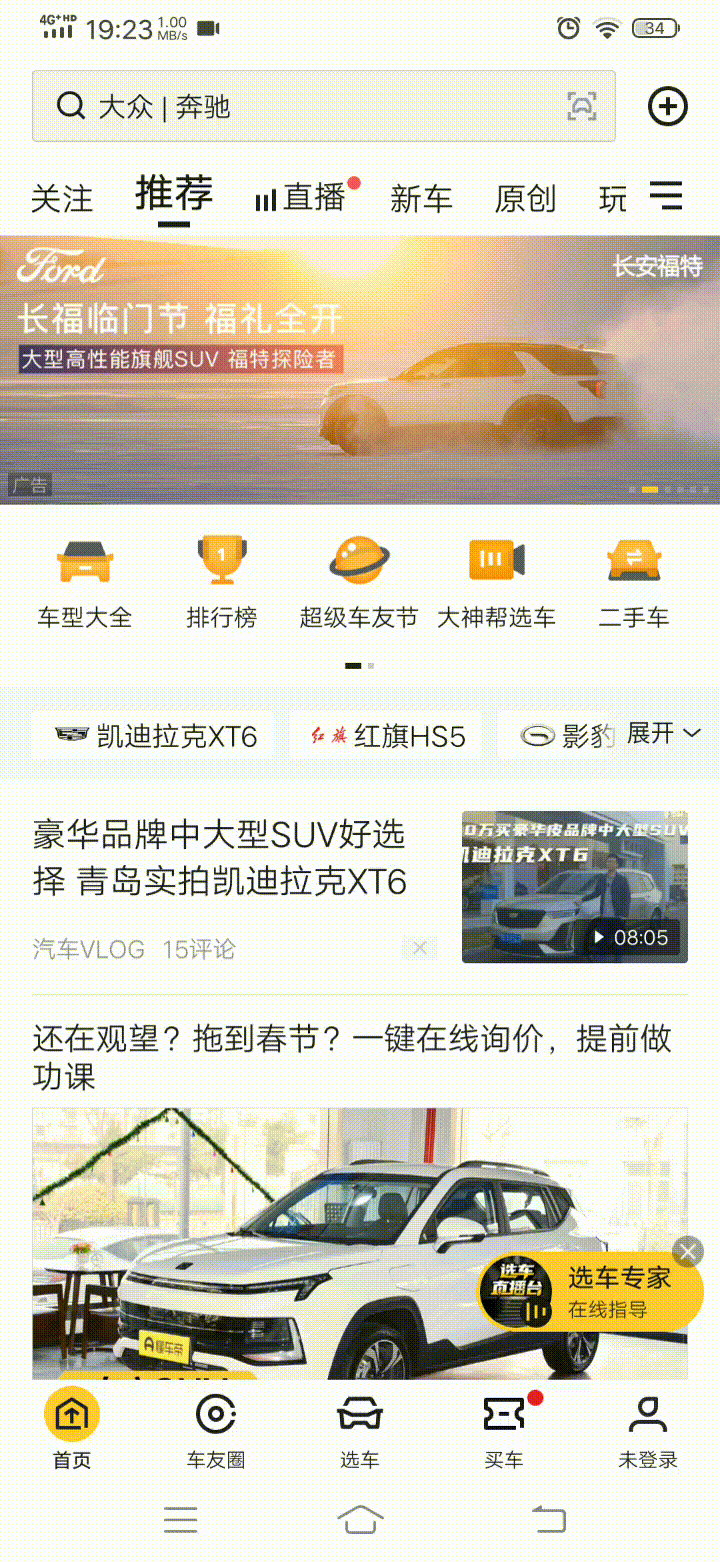Open the 买车 tab

(x=504, y=1431)
